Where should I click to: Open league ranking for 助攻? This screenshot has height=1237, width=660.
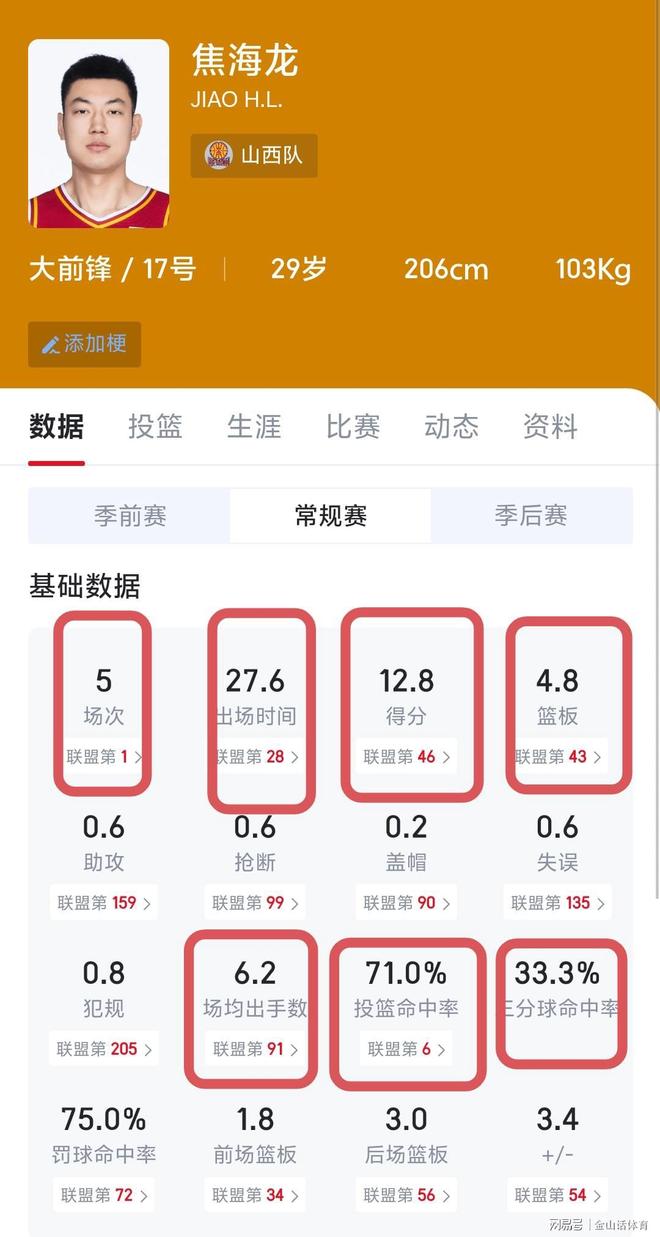(x=104, y=903)
